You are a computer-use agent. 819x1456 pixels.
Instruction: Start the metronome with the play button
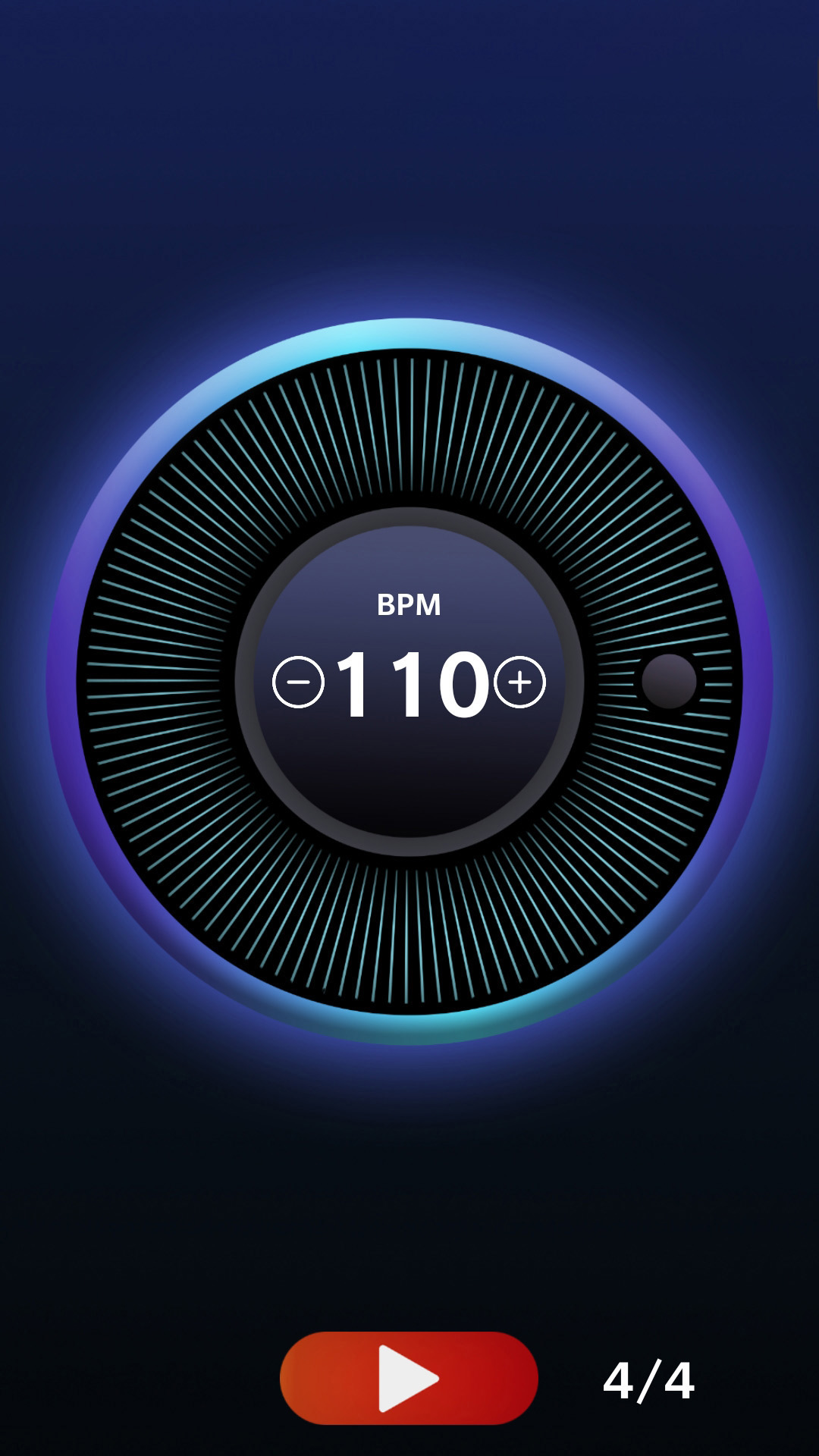point(409,1378)
